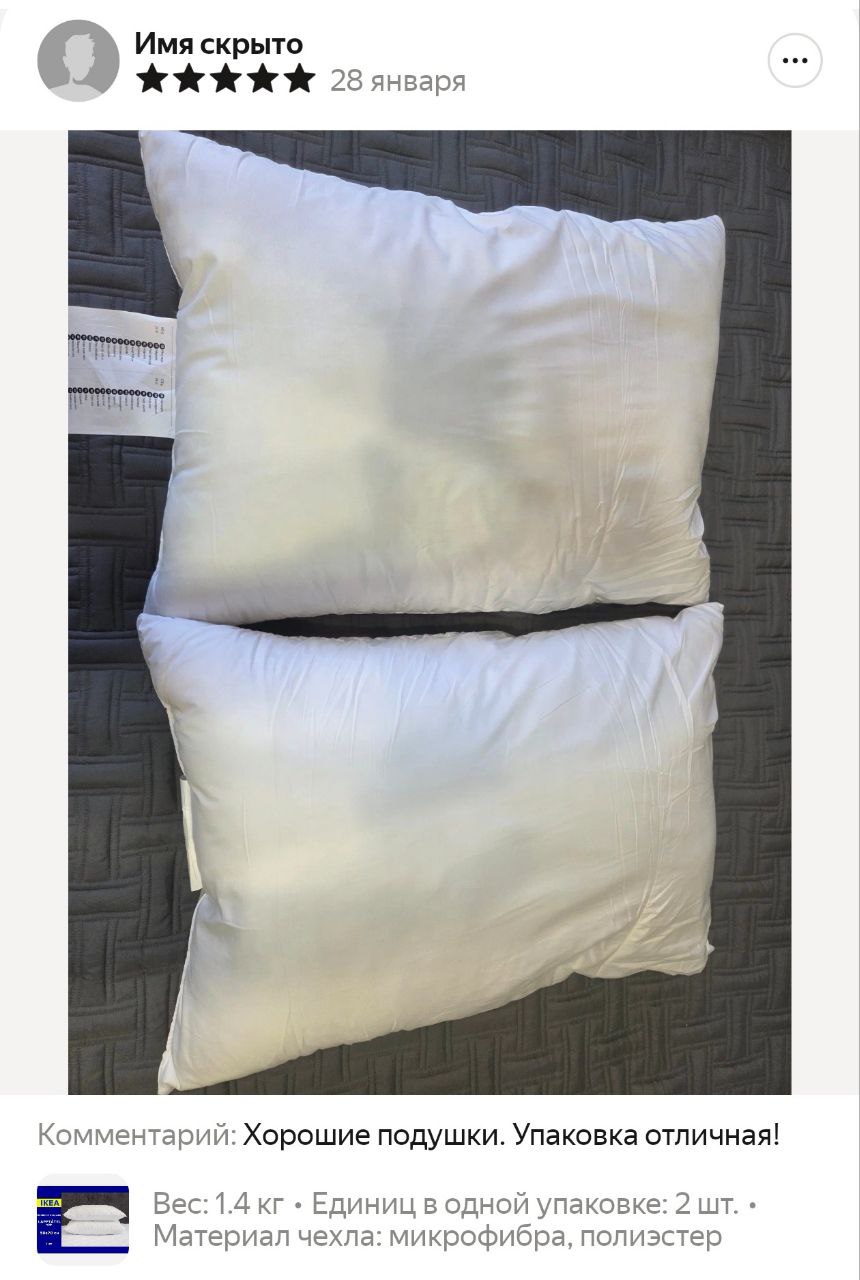Open the IKEA pillow product thumbnail
This screenshot has width=860, height=1280.
(x=83, y=1220)
